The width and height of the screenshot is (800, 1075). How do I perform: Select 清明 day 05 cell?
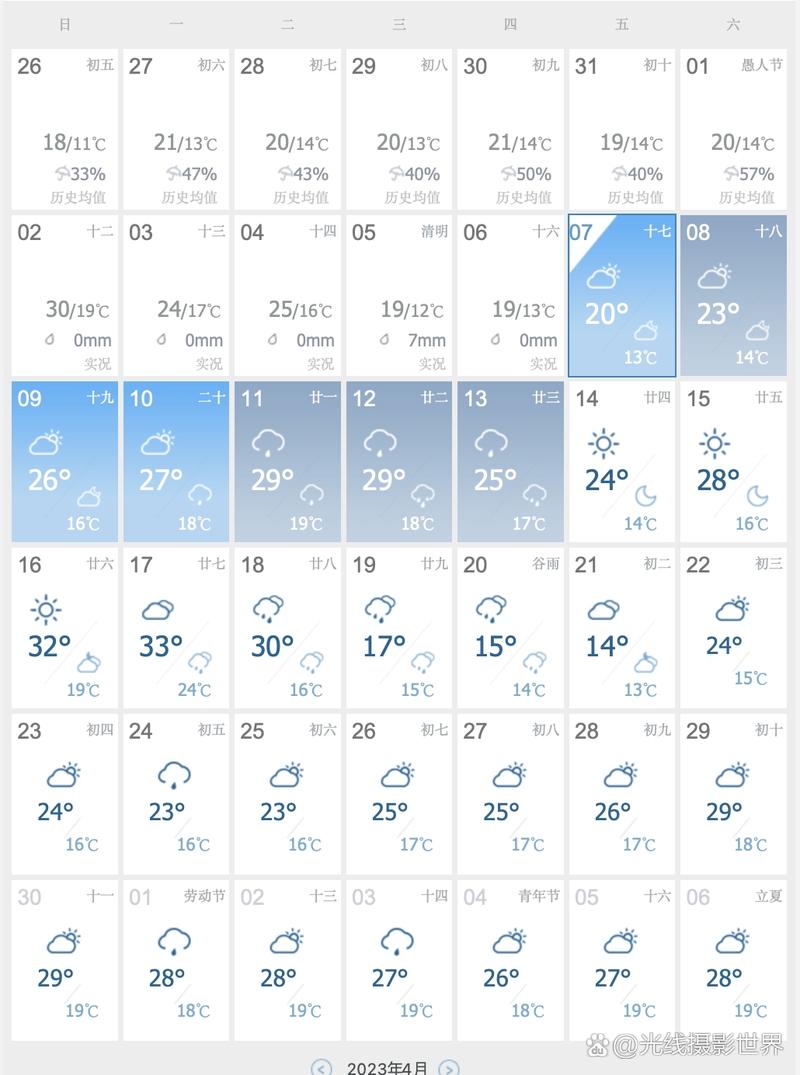[399, 295]
